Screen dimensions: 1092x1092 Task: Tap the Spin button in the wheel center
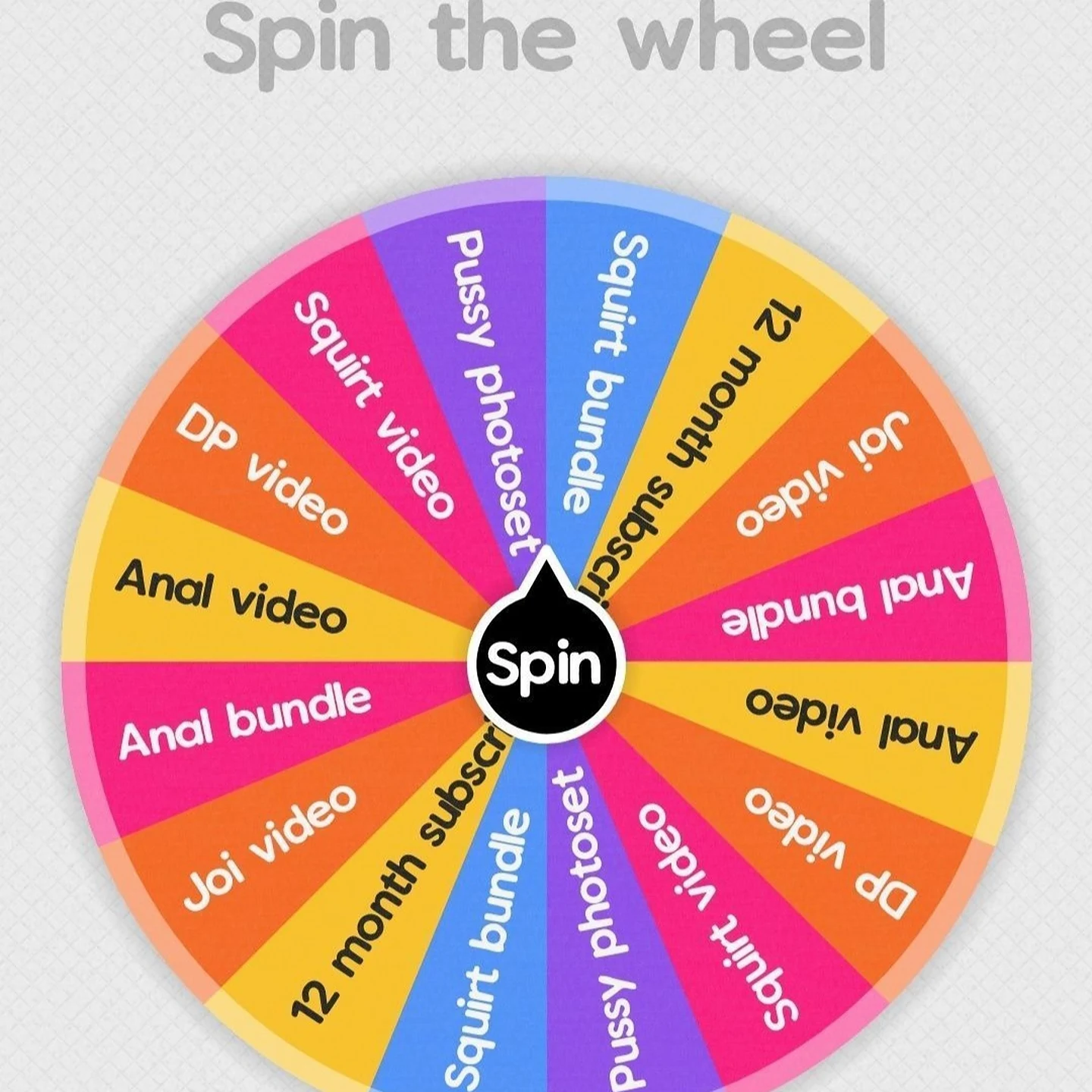pos(544,664)
